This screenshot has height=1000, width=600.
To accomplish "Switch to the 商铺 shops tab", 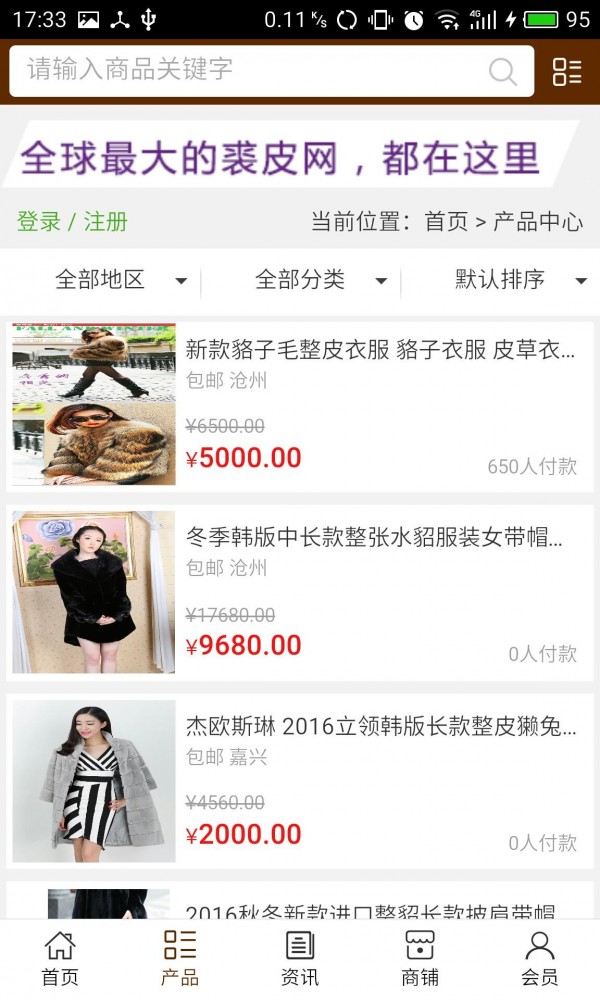I will point(420,958).
